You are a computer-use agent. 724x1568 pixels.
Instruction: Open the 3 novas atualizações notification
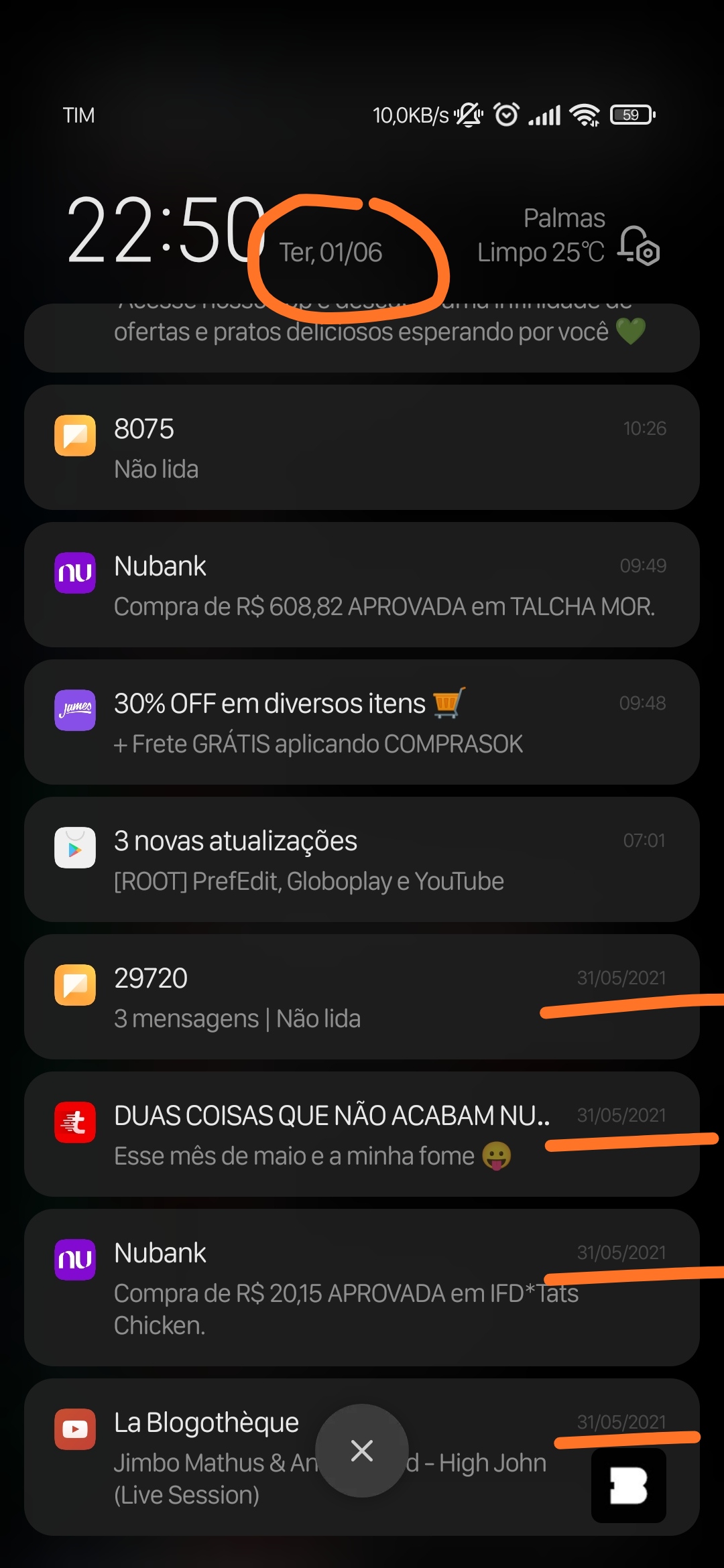point(362,859)
